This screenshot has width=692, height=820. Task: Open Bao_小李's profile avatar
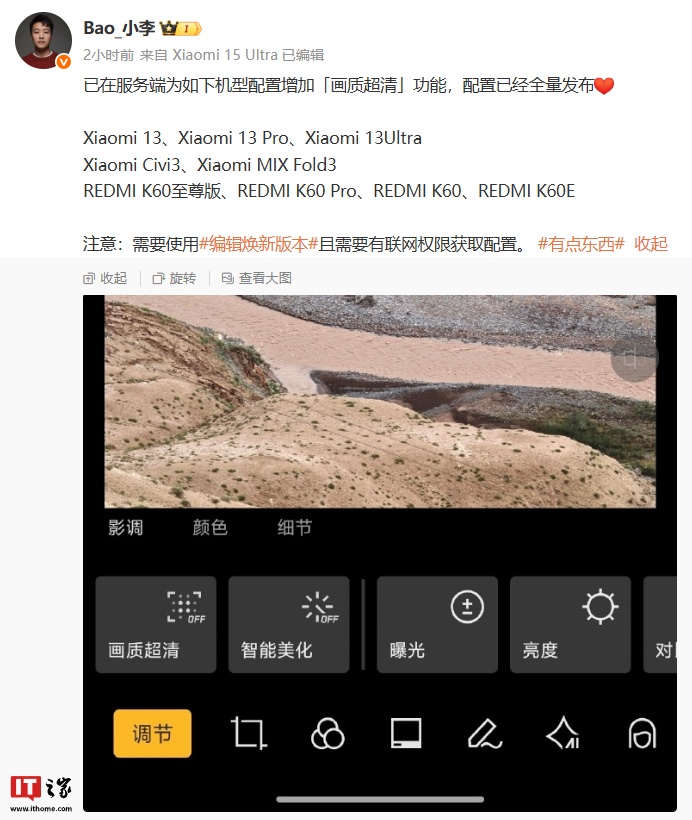pos(43,41)
